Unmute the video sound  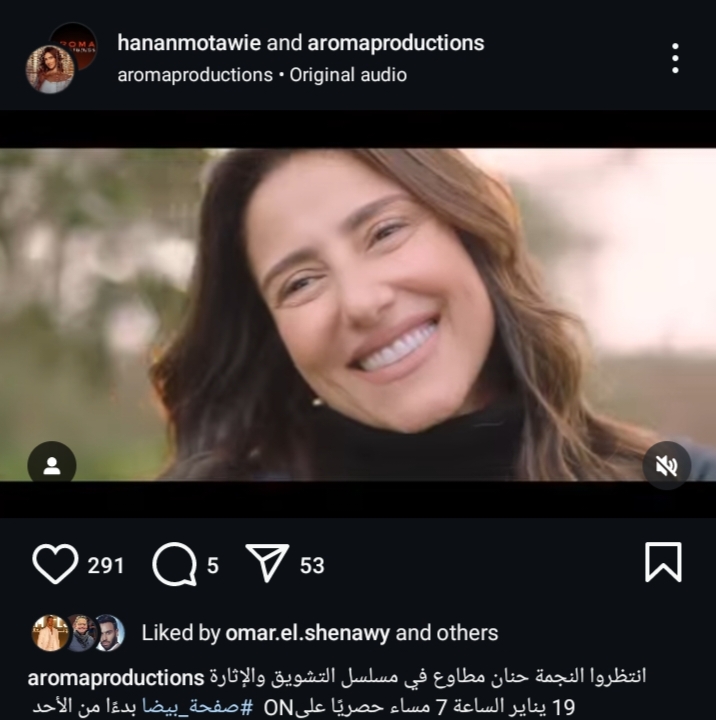(667, 465)
